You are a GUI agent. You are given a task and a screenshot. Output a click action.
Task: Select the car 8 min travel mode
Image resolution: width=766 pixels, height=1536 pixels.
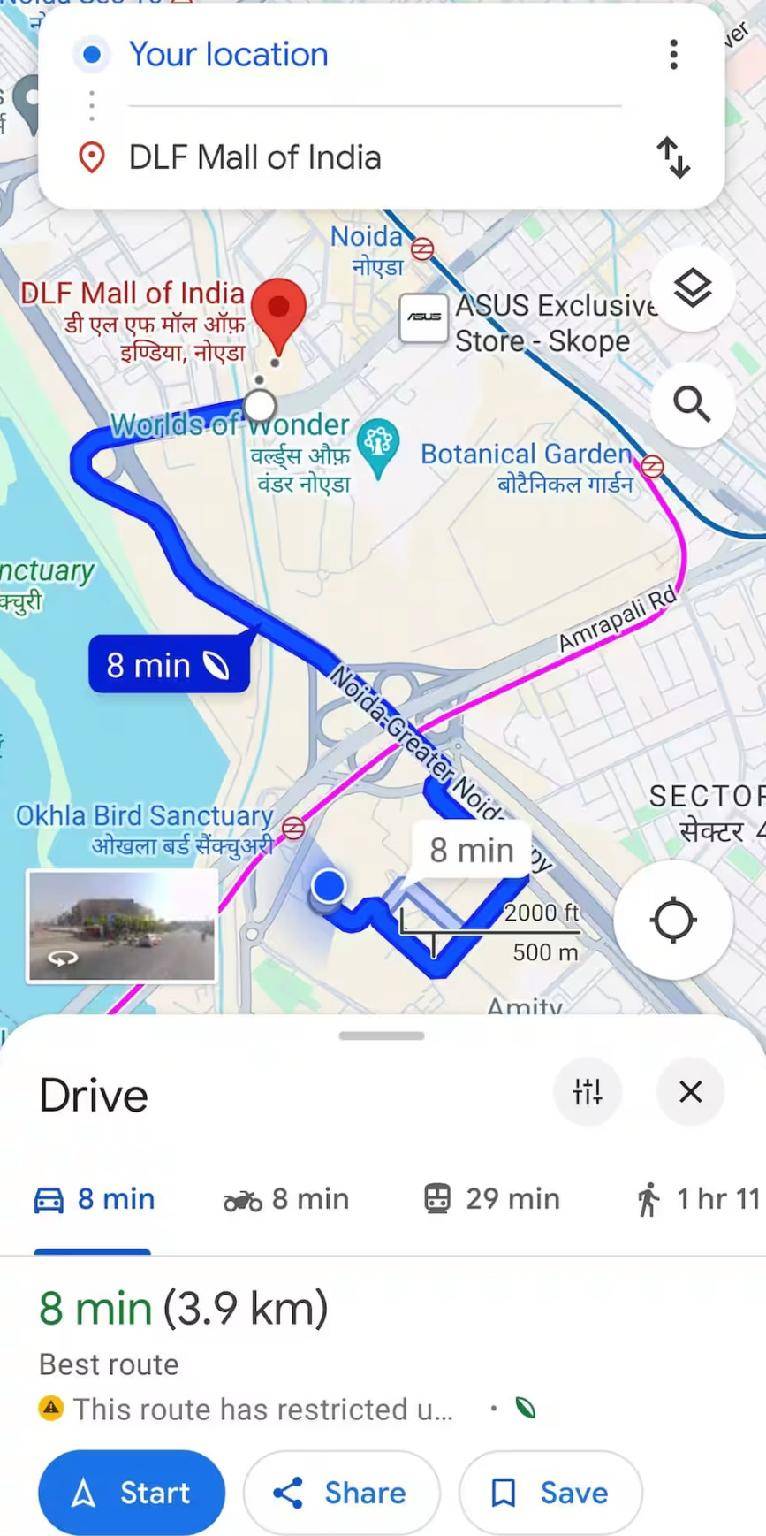pyautogui.click(x=94, y=1199)
